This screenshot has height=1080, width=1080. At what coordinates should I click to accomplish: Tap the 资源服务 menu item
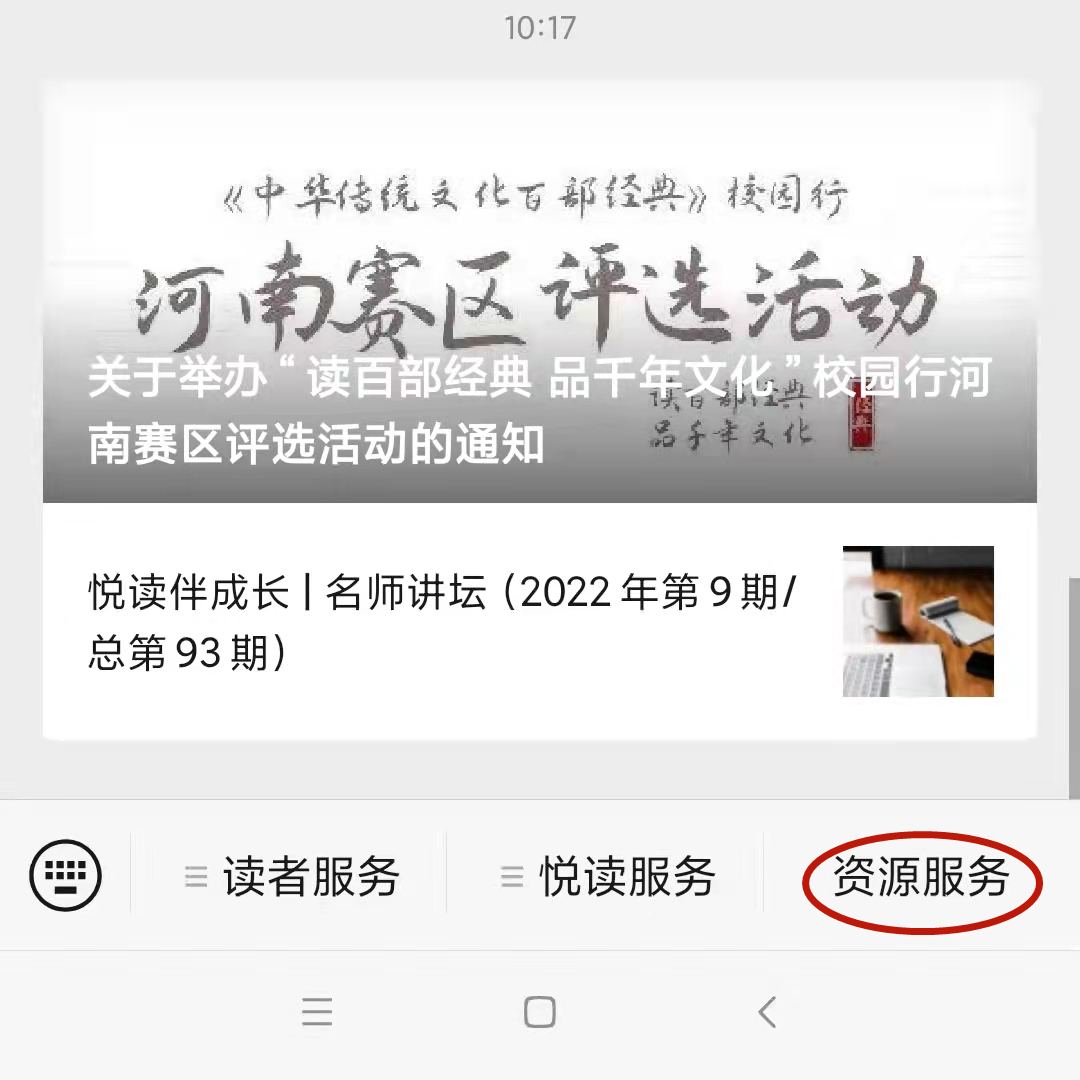click(x=921, y=878)
